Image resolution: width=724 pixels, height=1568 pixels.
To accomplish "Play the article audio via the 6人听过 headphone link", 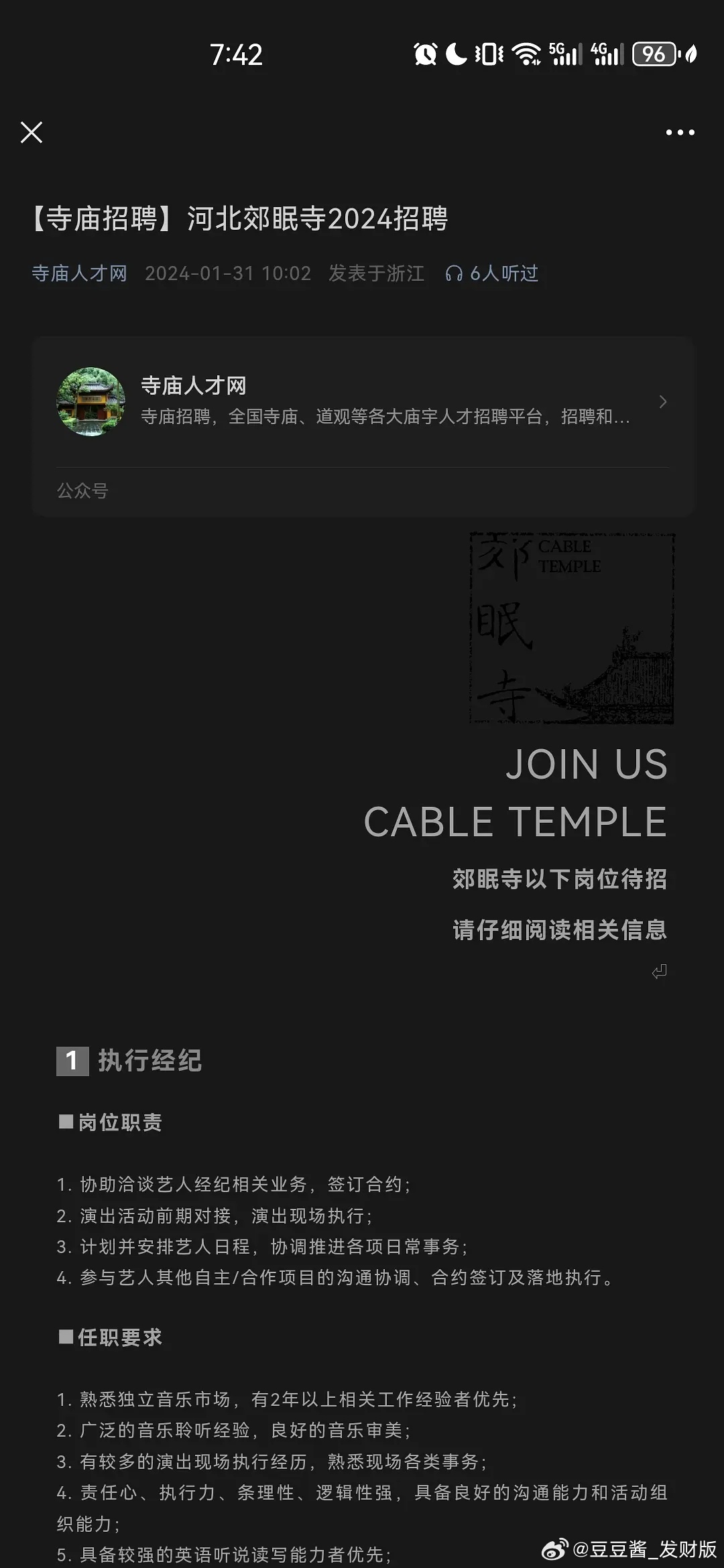I will point(491,273).
